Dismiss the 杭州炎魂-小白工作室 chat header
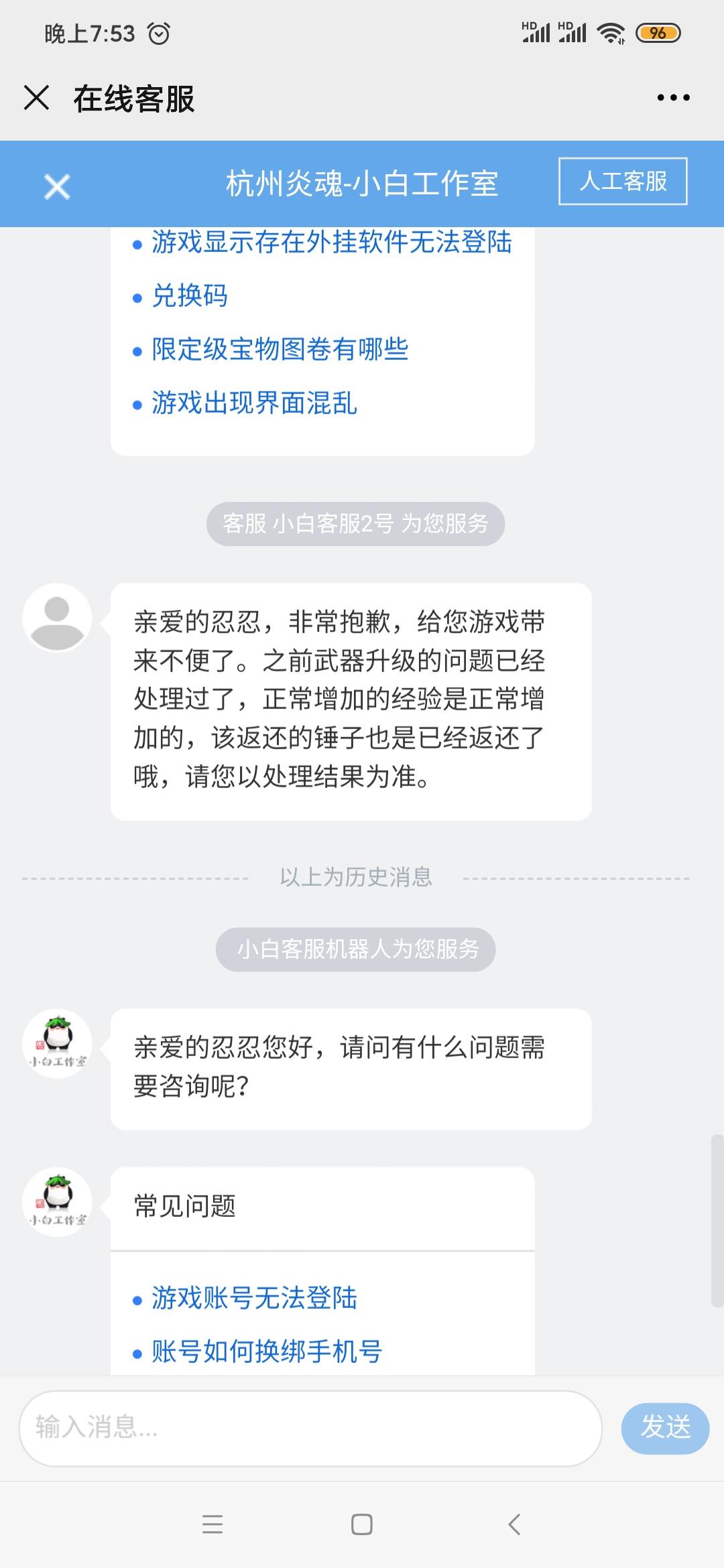 click(57, 186)
